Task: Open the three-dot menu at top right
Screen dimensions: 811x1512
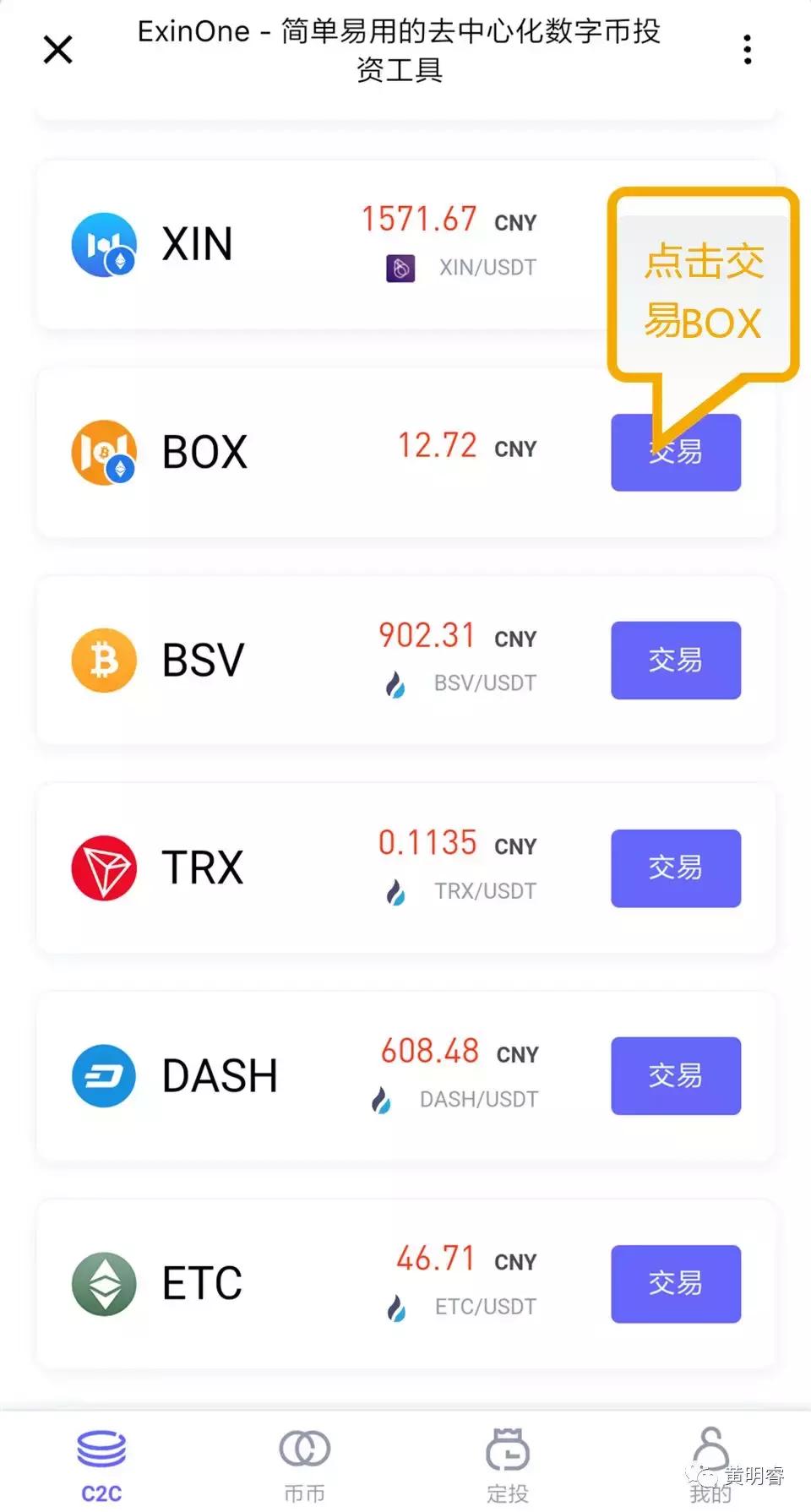Action: click(747, 50)
